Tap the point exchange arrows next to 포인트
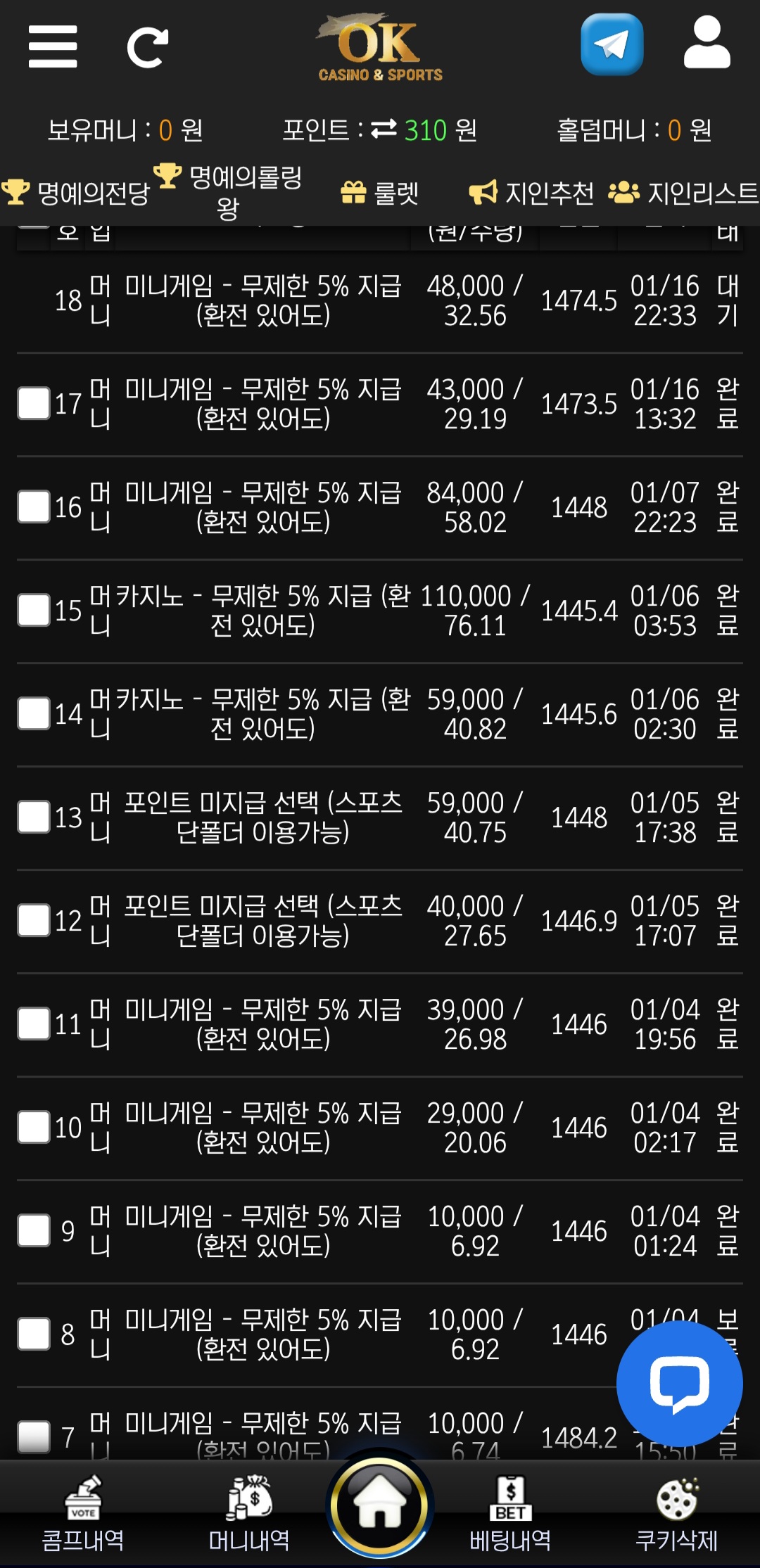The image size is (760, 1568). [385, 129]
